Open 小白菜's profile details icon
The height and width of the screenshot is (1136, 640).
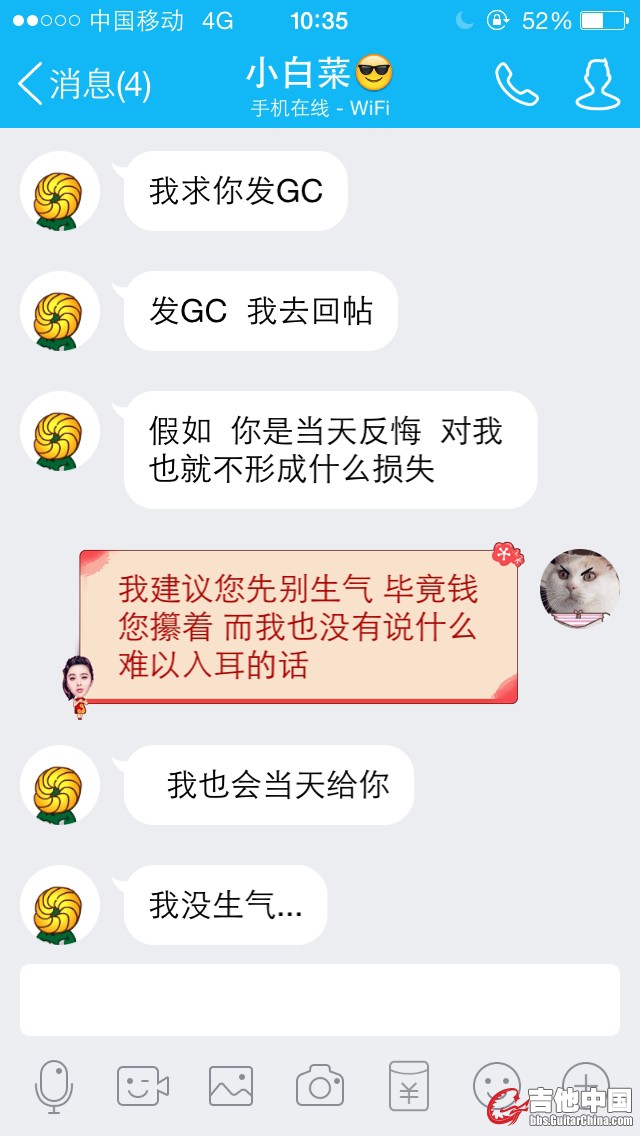[x=597, y=85]
